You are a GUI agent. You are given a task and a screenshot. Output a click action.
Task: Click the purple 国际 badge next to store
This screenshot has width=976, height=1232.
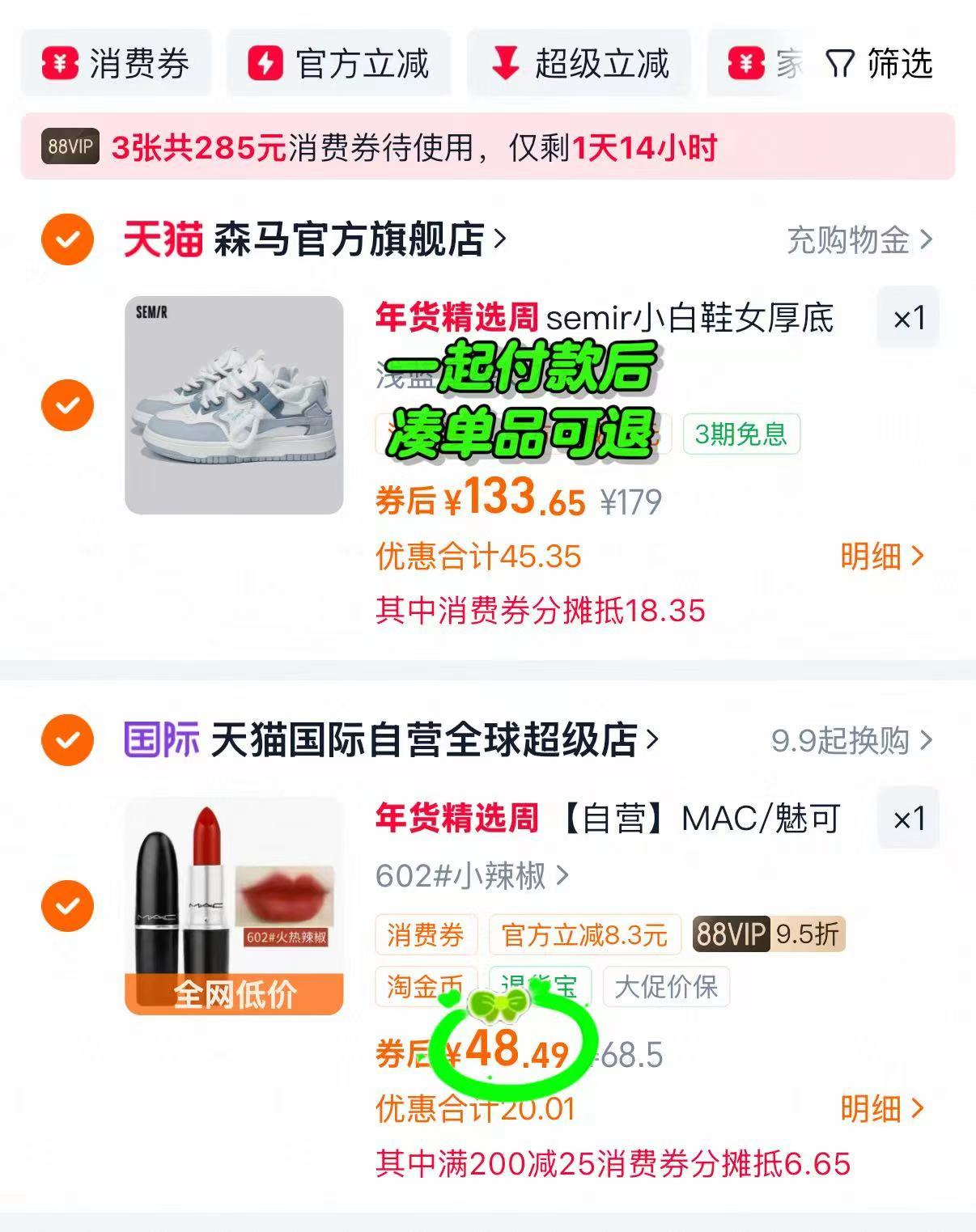(159, 738)
